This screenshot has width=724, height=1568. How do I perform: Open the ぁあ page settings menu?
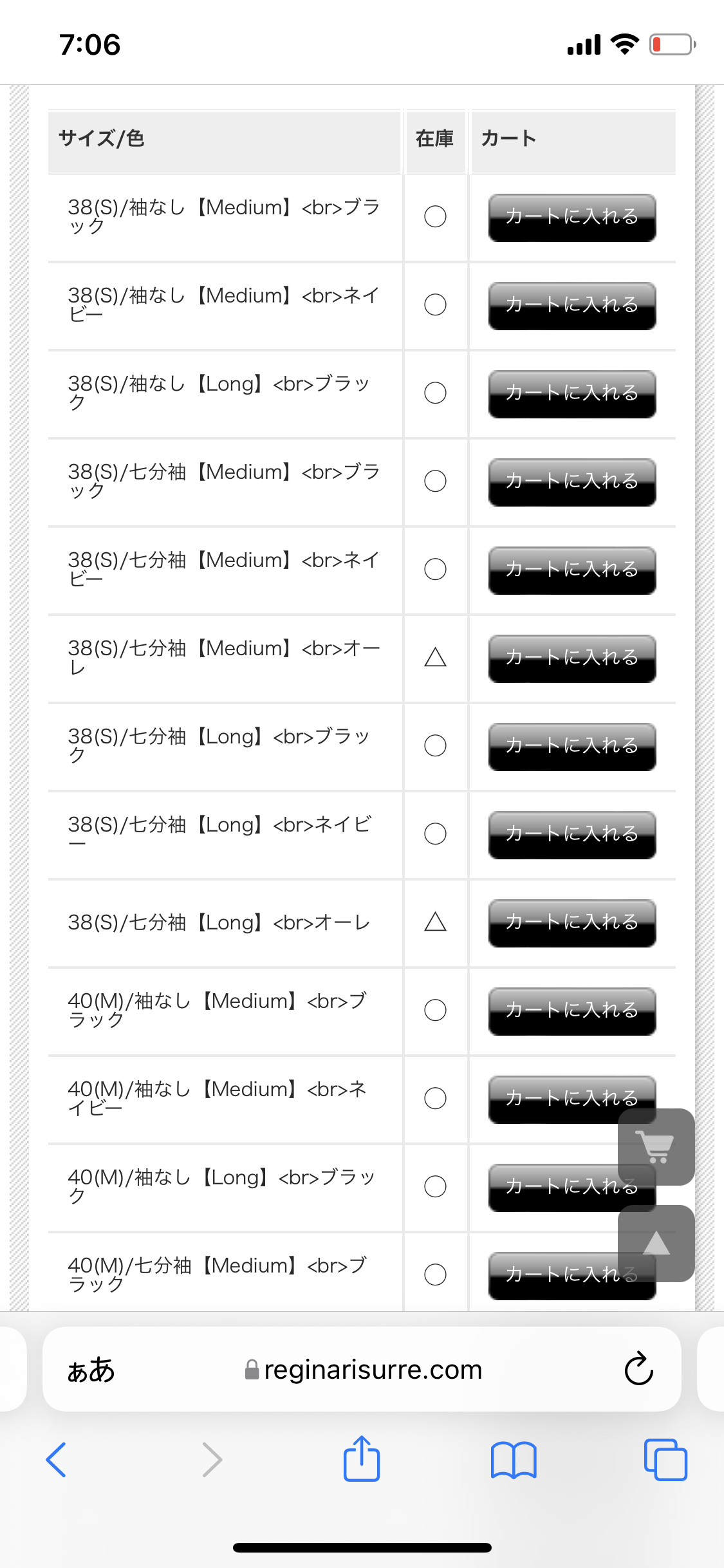click(91, 1370)
